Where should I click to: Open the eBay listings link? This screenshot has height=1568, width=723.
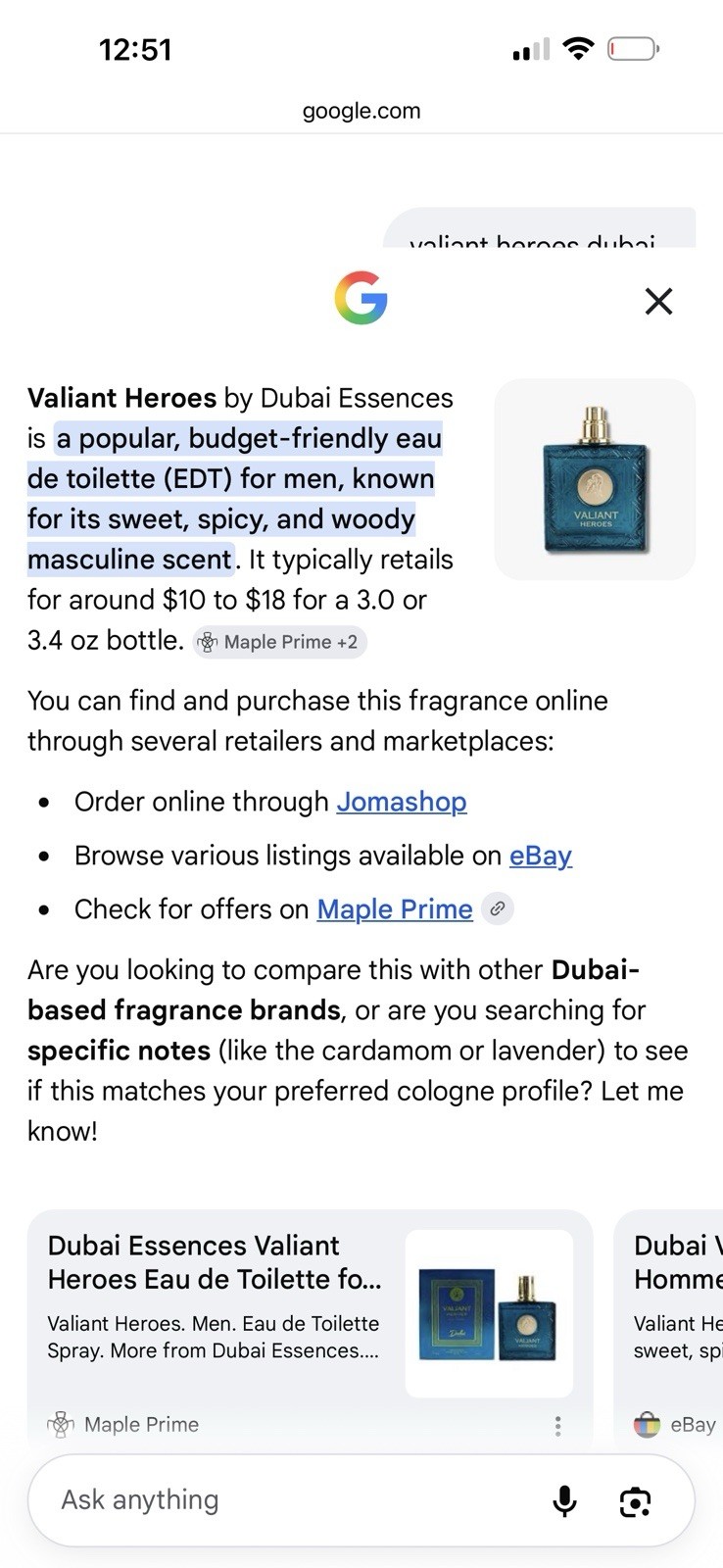[540, 856]
